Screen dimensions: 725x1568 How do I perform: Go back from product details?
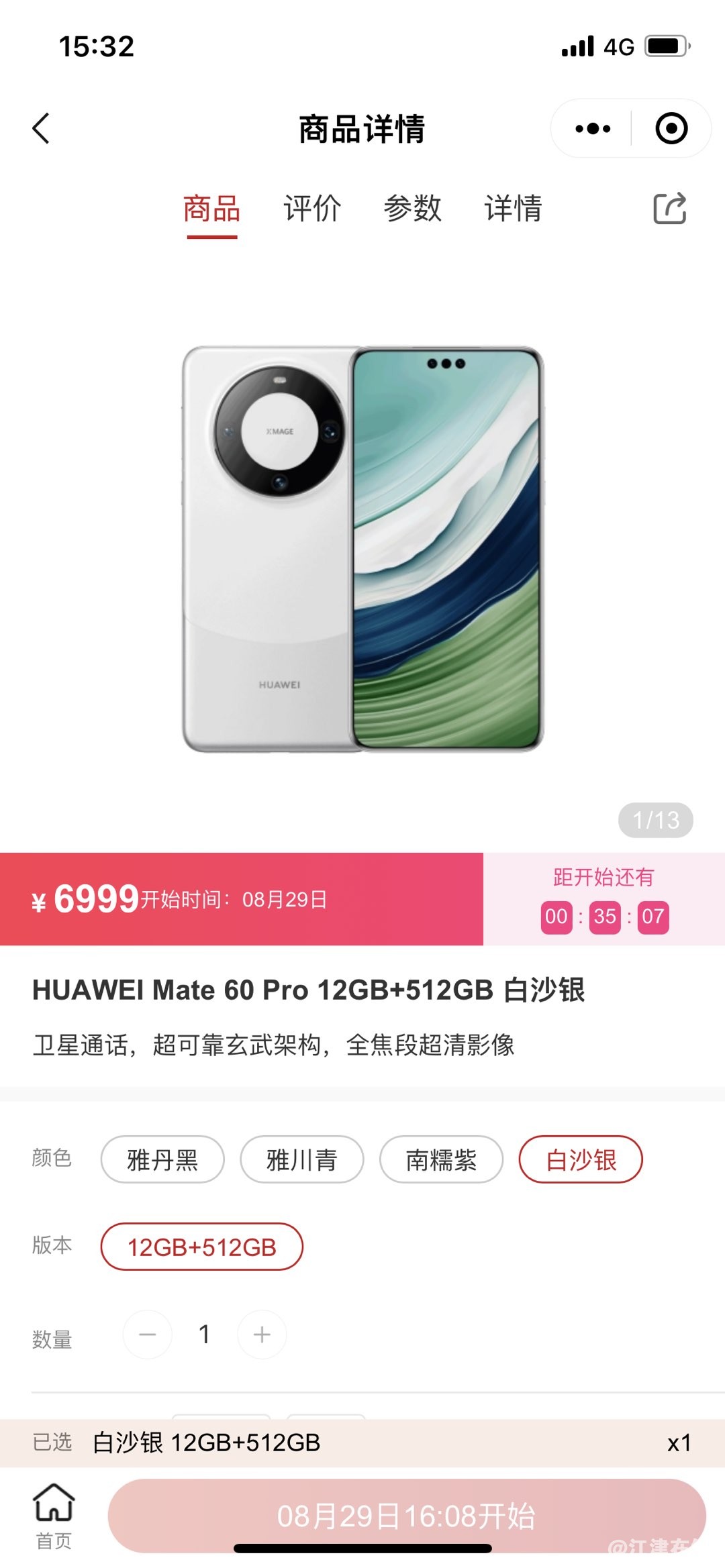coord(42,128)
